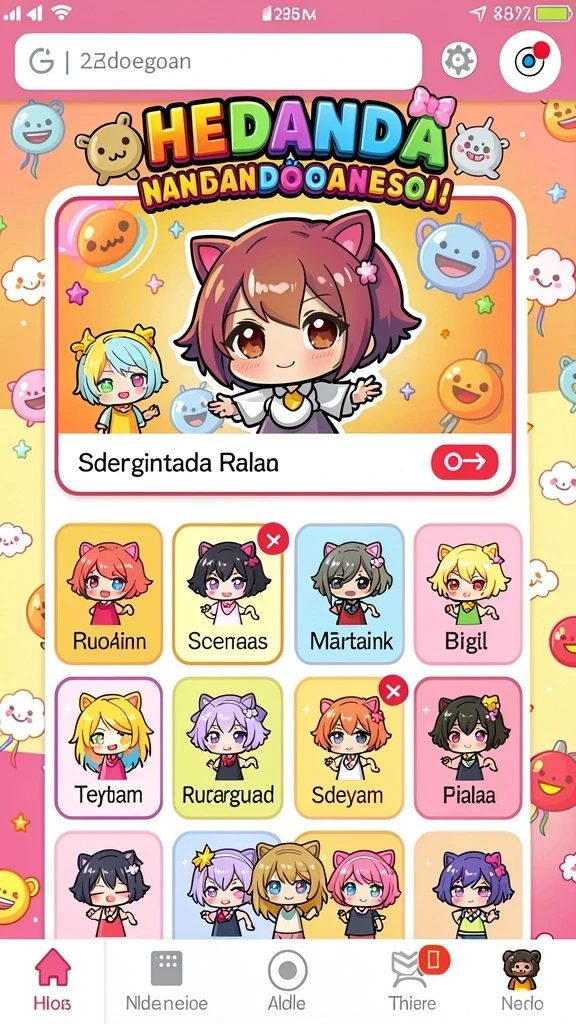This screenshot has height=1024, width=576.
Task: Switch to the Hlos home tab
Action: pos(53,980)
